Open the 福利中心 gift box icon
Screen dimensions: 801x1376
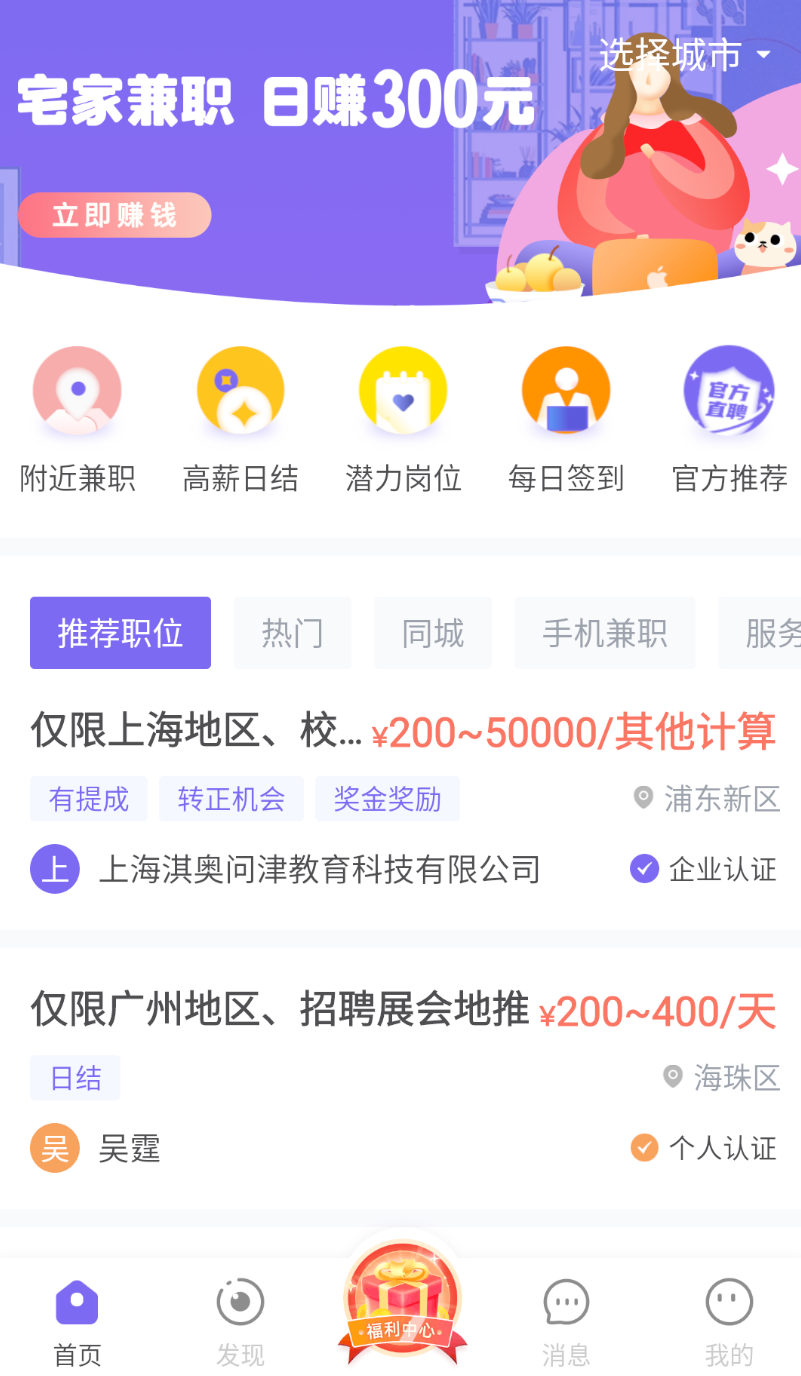tap(401, 1300)
